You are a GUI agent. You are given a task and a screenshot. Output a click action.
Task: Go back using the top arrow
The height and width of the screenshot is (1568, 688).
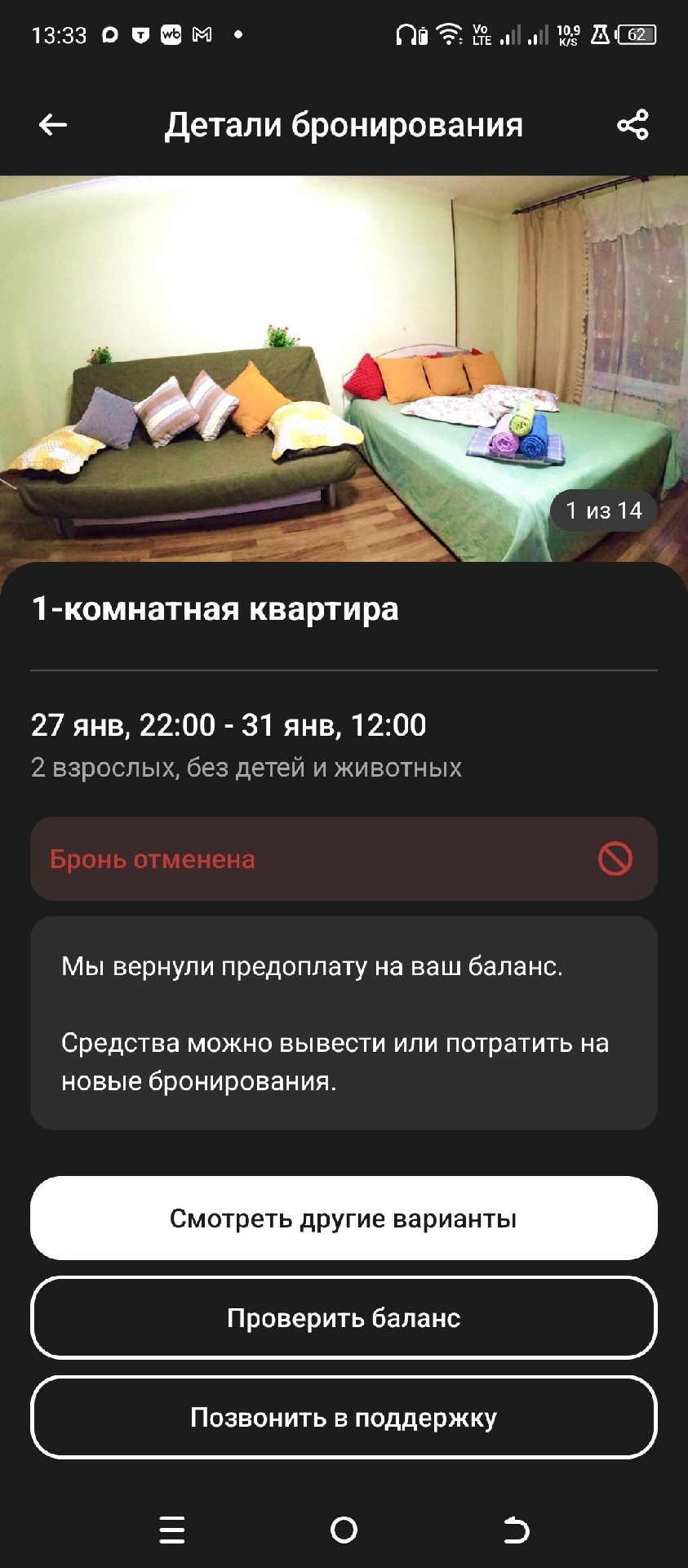(x=53, y=125)
